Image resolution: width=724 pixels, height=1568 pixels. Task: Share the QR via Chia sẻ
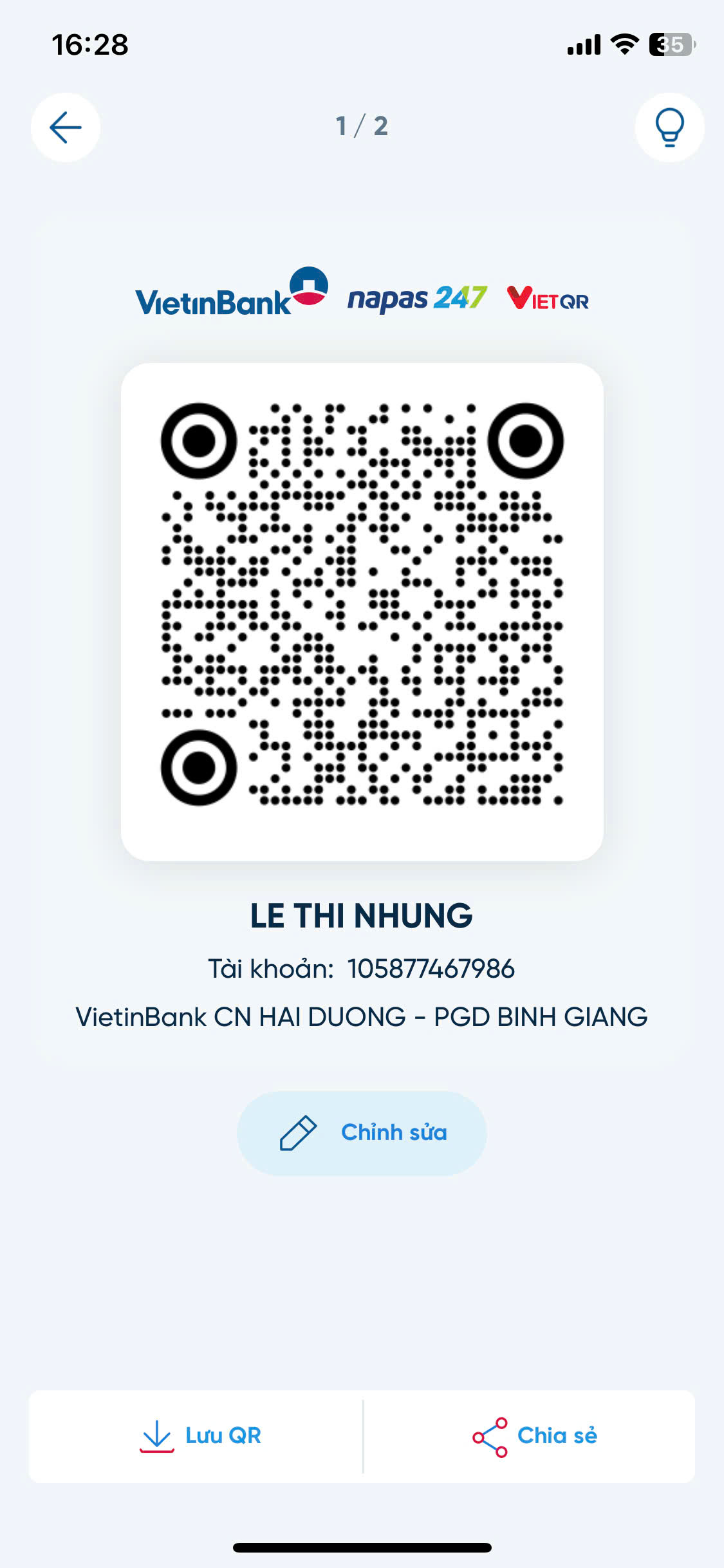530,1436
